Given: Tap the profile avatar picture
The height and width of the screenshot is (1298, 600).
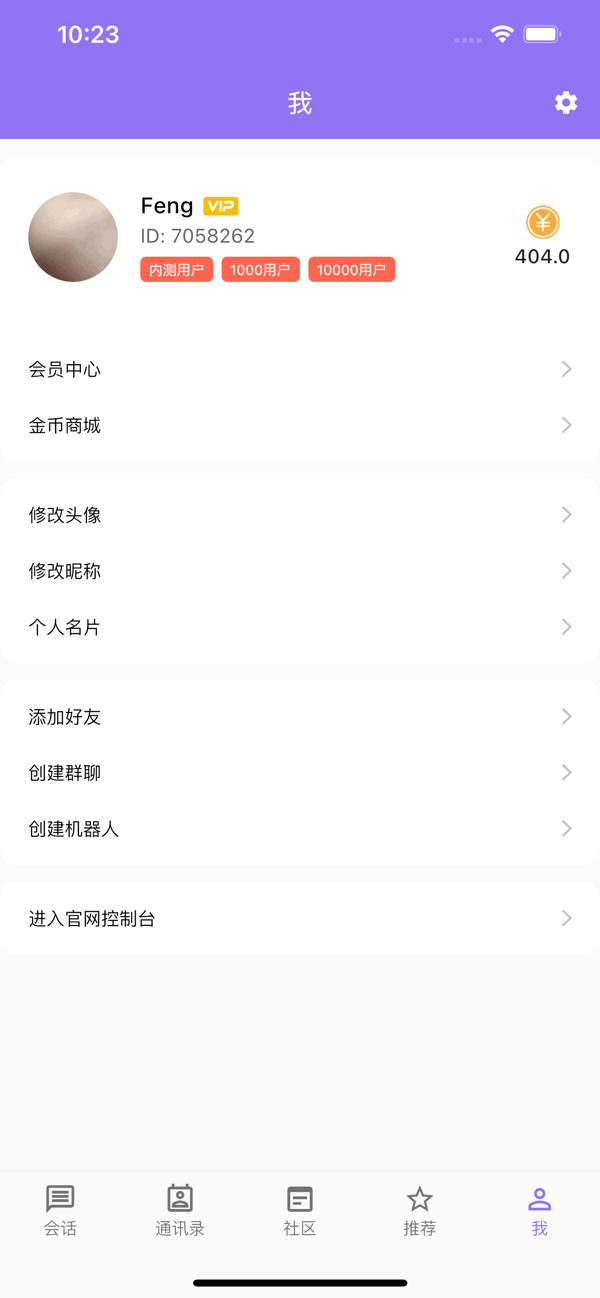Looking at the screenshot, I should 73,237.
